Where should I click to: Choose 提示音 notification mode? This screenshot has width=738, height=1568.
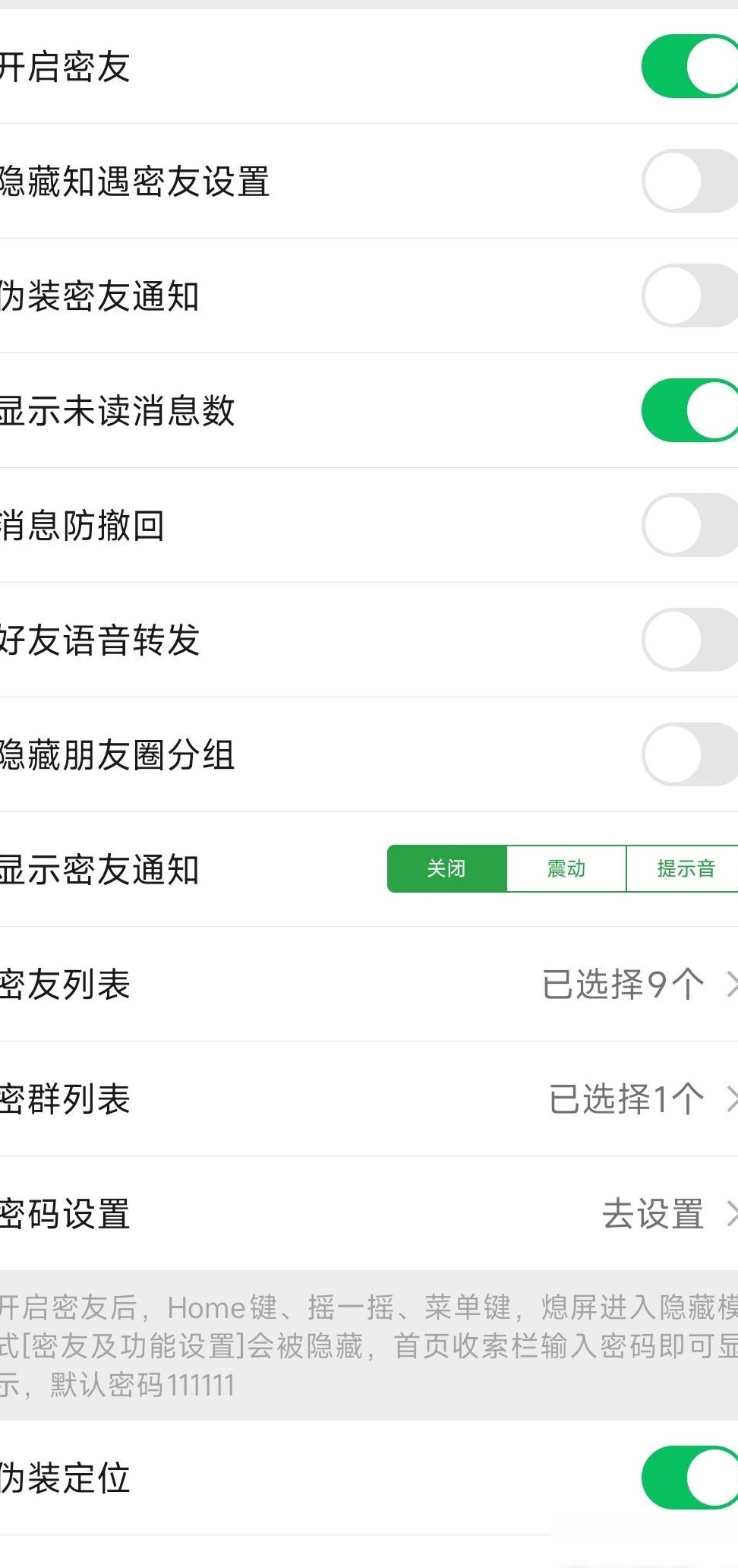point(683,868)
